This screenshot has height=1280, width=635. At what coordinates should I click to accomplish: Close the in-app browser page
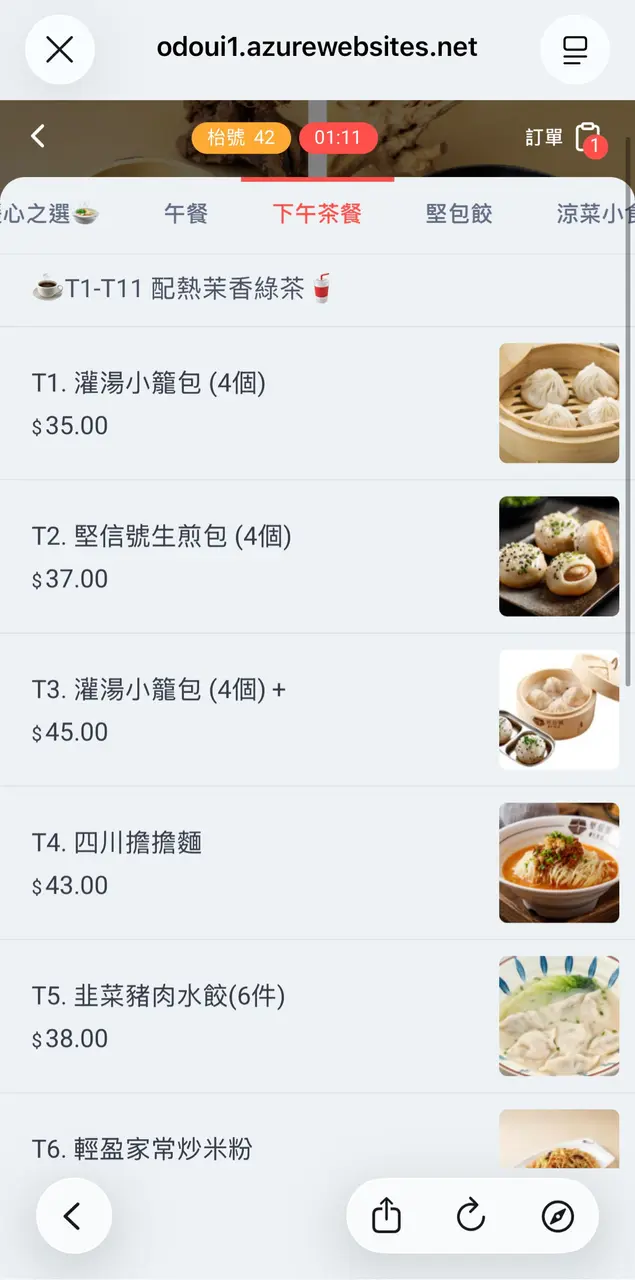pos(60,49)
